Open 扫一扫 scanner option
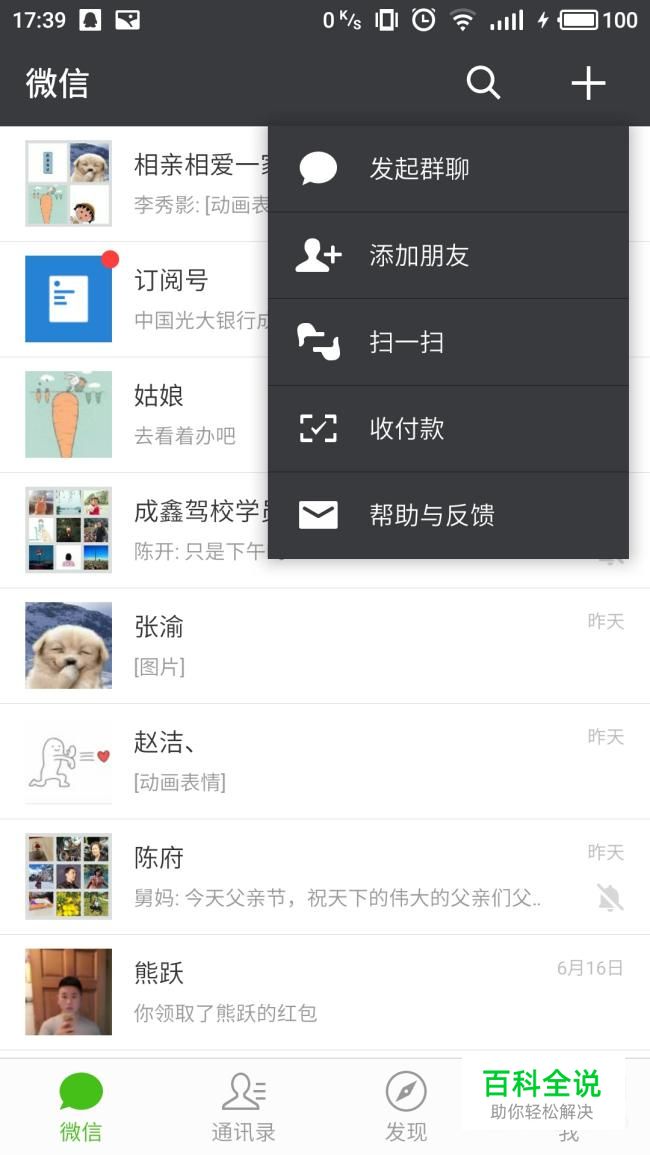The image size is (650, 1155). click(448, 342)
